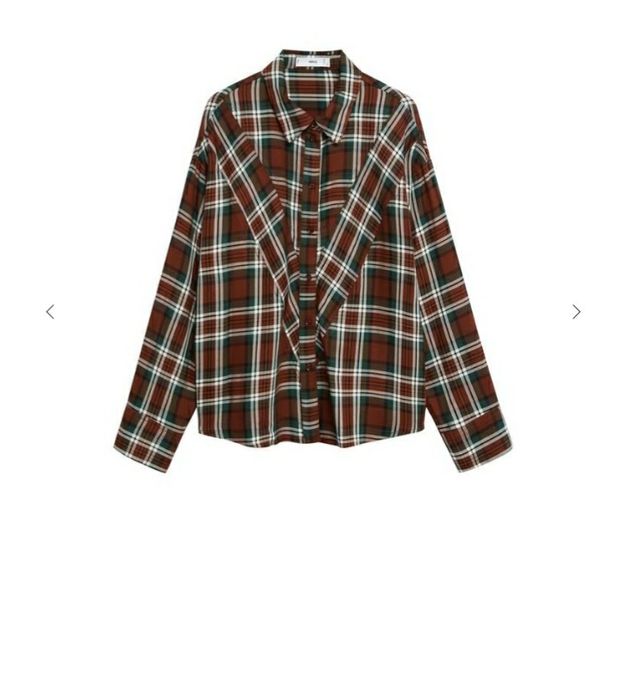The width and height of the screenshot is (625, 699).
Task: Go to the next product image
Action: pyautogui.click(x=576, y=312)
